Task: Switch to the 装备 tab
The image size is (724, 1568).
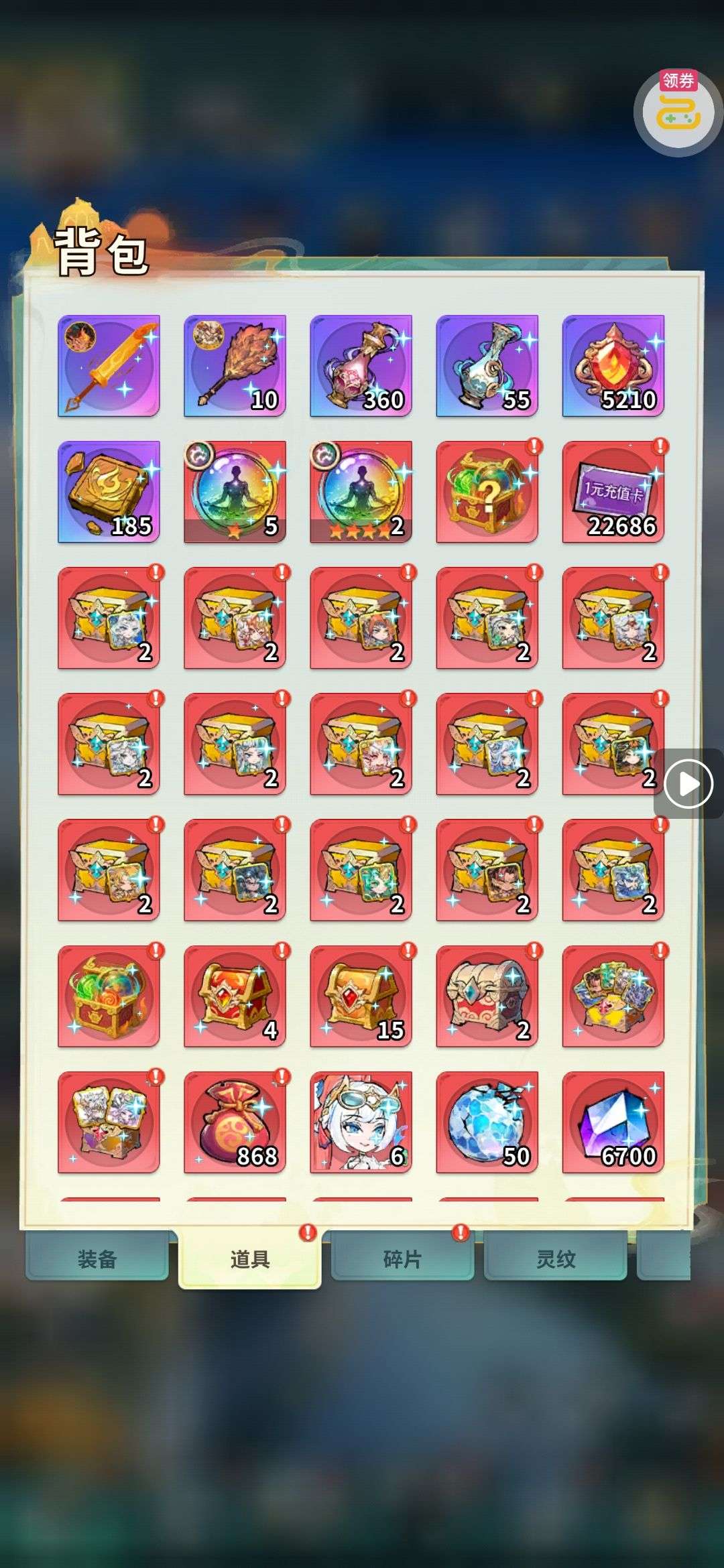Action: click(x=97, y=1259)
